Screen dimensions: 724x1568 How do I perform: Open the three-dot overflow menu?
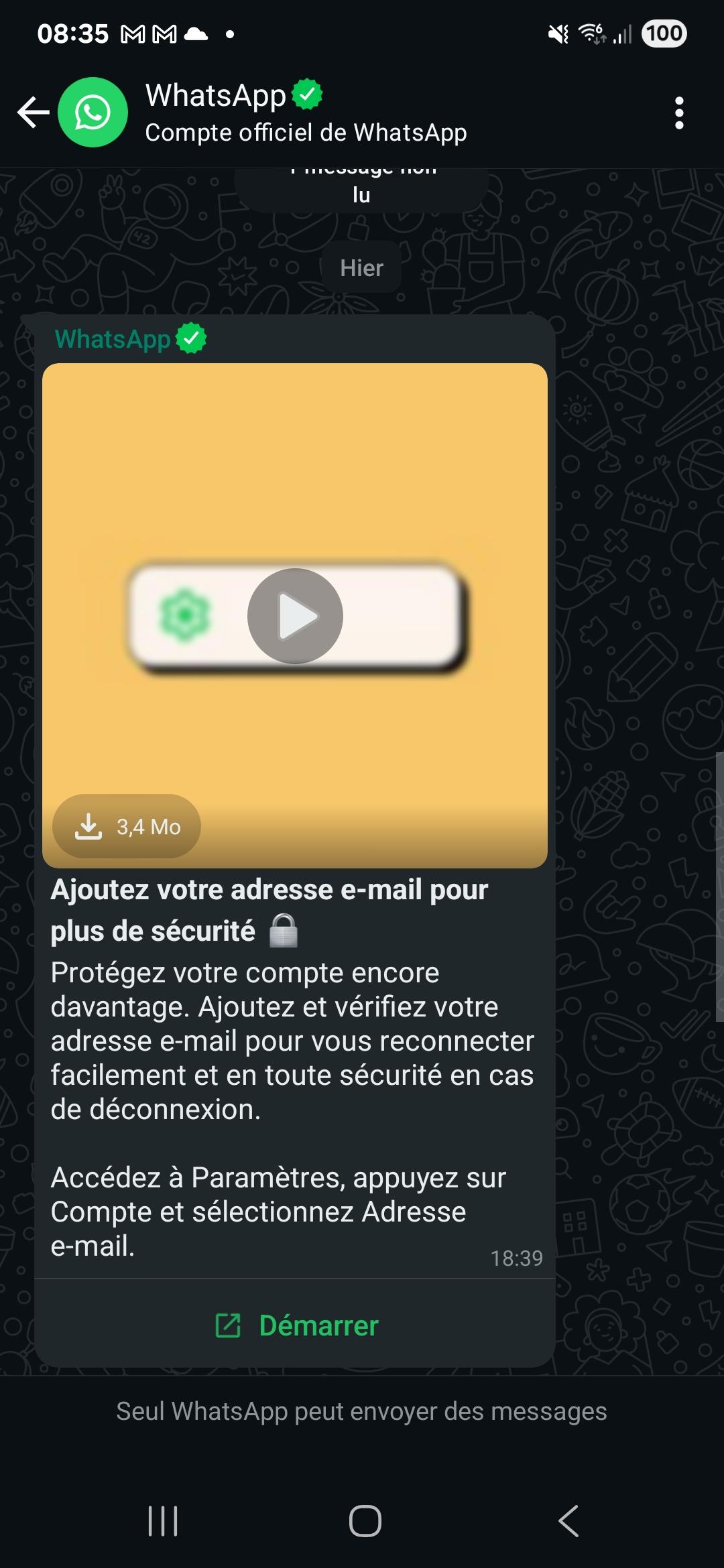[x=679, y=113]
